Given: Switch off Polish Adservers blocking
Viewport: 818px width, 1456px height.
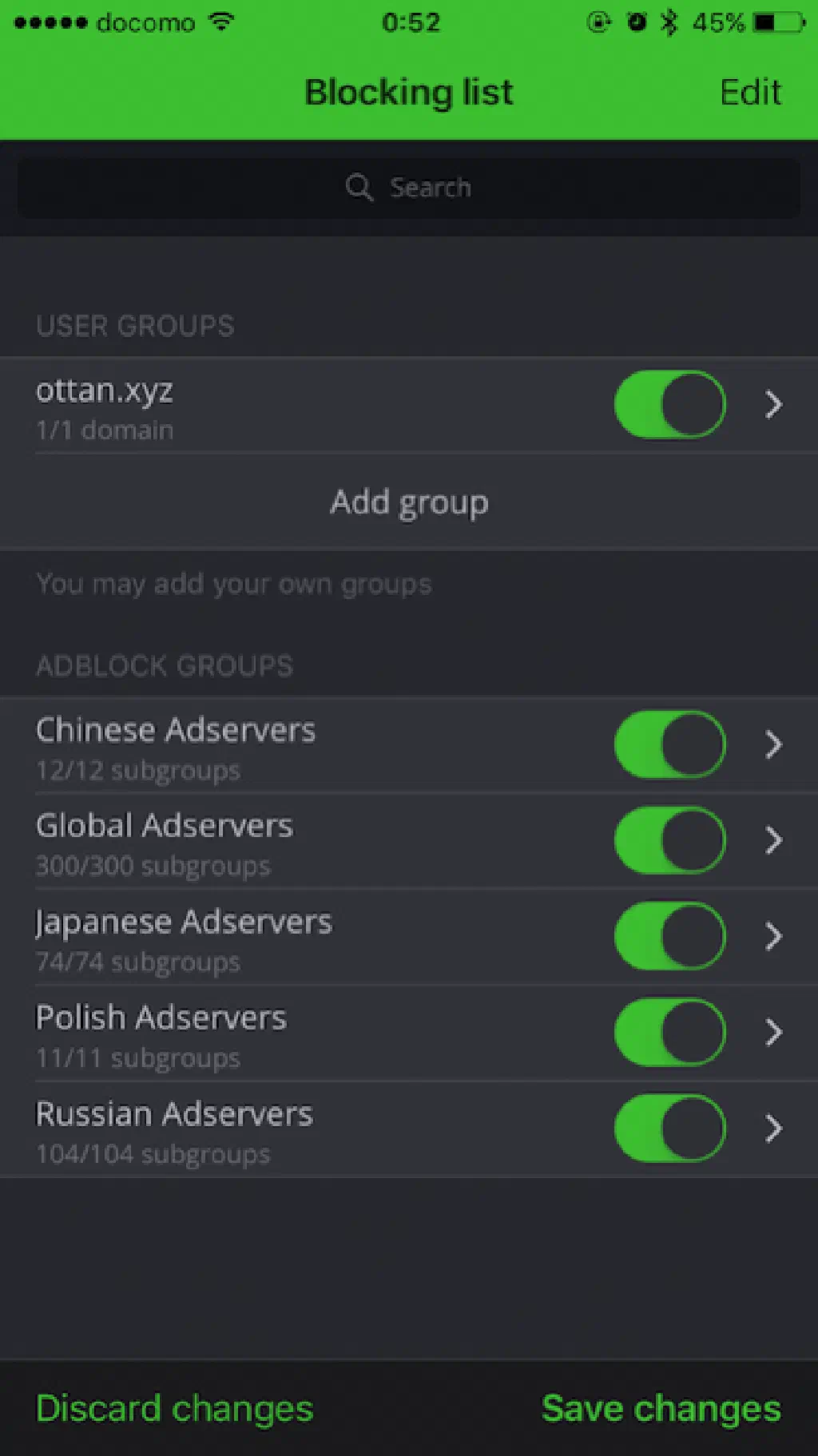Looking at the screenshot, I should pyautogui.click(x=669, y=1032).
